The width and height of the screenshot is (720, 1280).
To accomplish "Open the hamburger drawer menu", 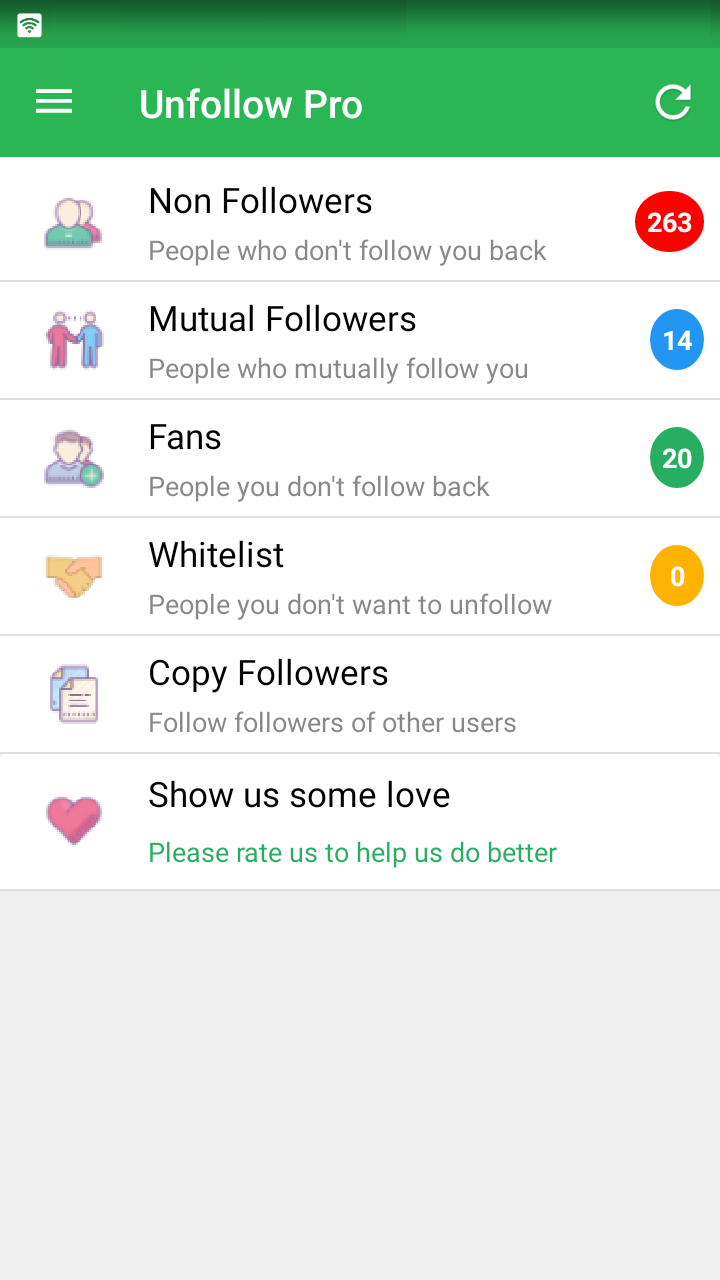I will [x=54, y=102].
